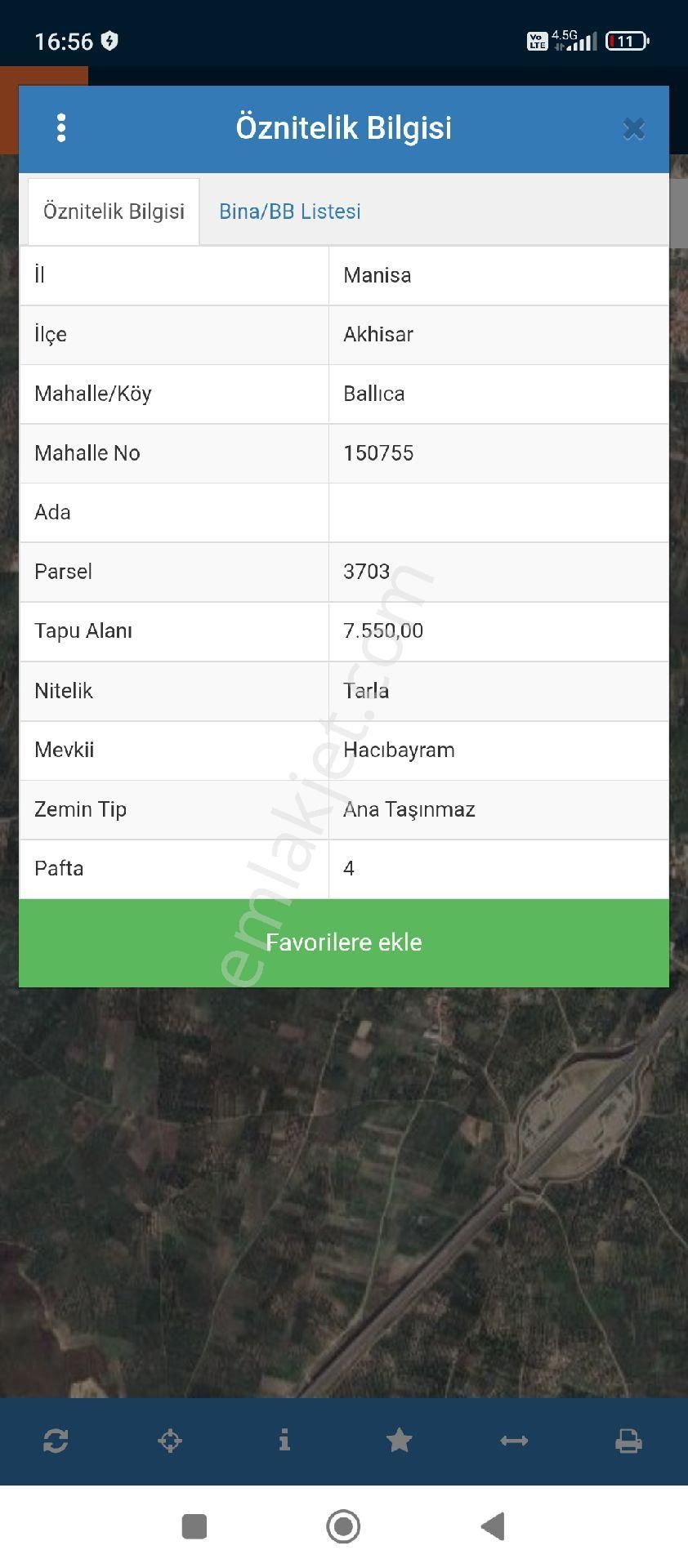
Task: Open favorites star in bottom toolbar
Action: pyautogui.click(x=399, y=1441)
